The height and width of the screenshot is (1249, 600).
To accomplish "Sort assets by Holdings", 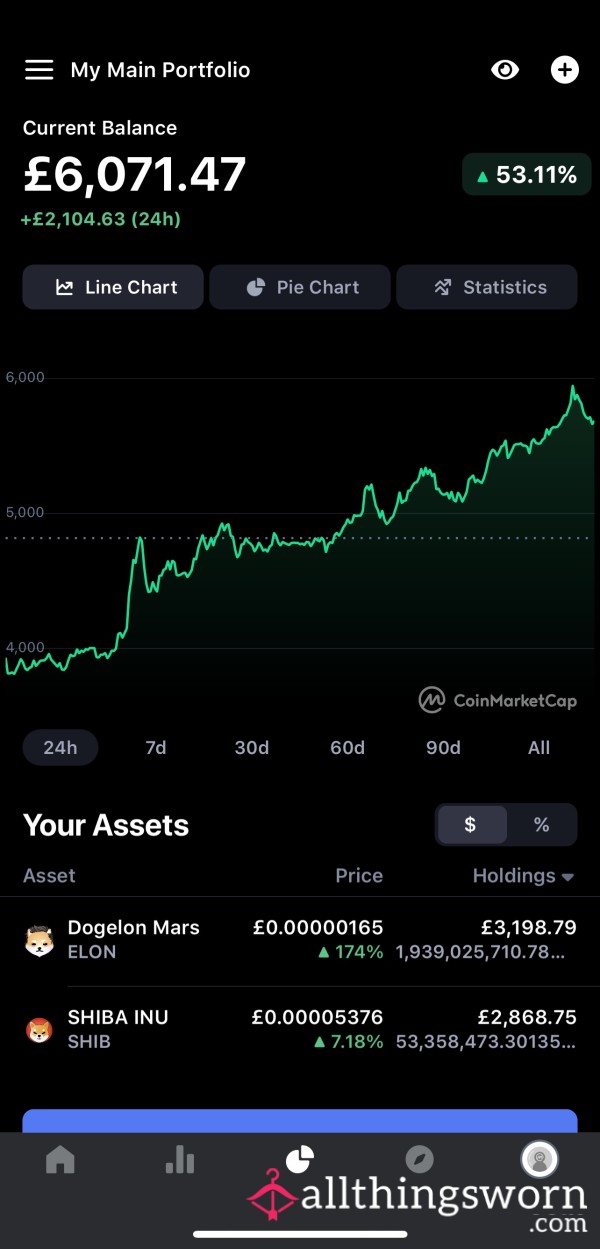I will click(x=524, y=876).
